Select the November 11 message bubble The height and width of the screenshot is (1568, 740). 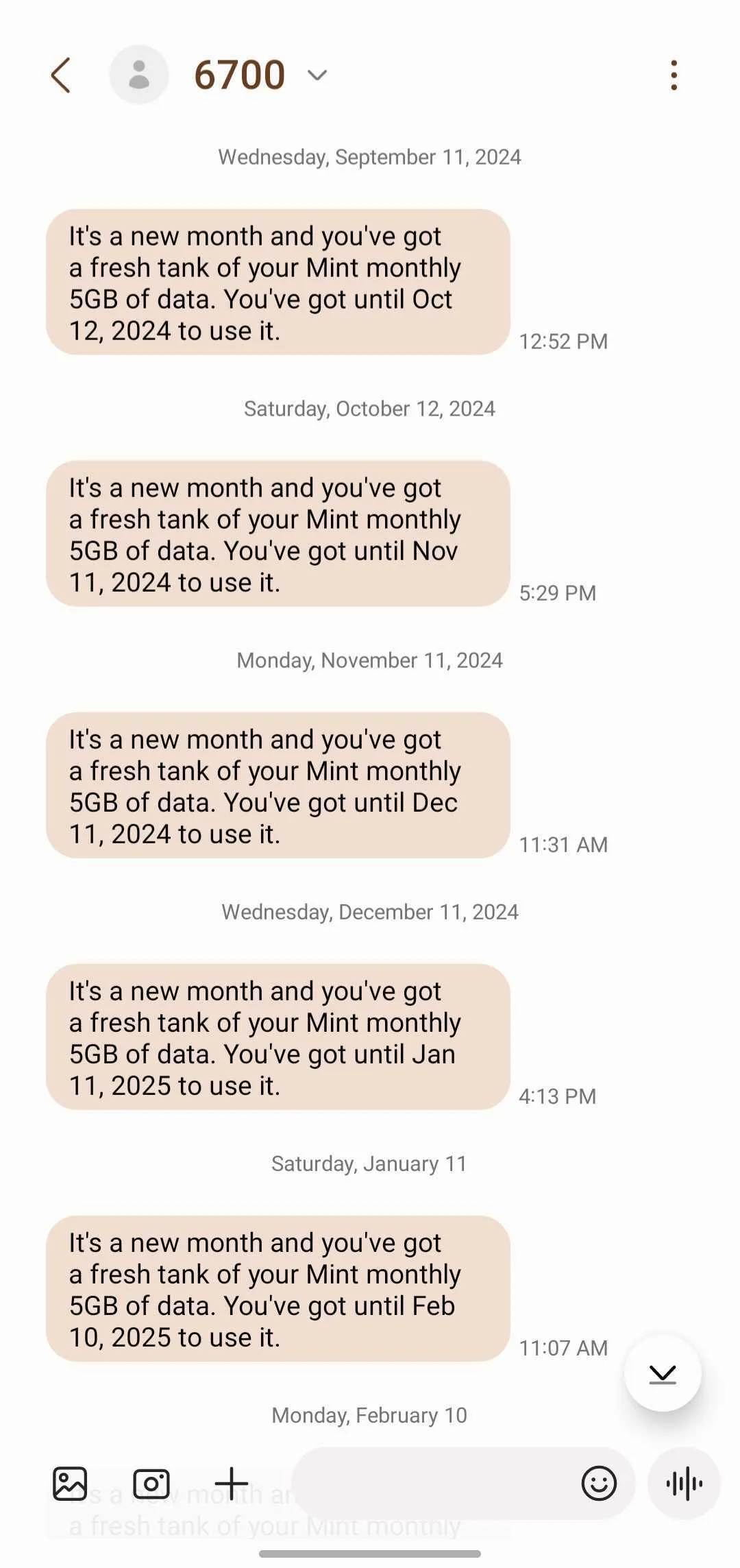[277, 786]
